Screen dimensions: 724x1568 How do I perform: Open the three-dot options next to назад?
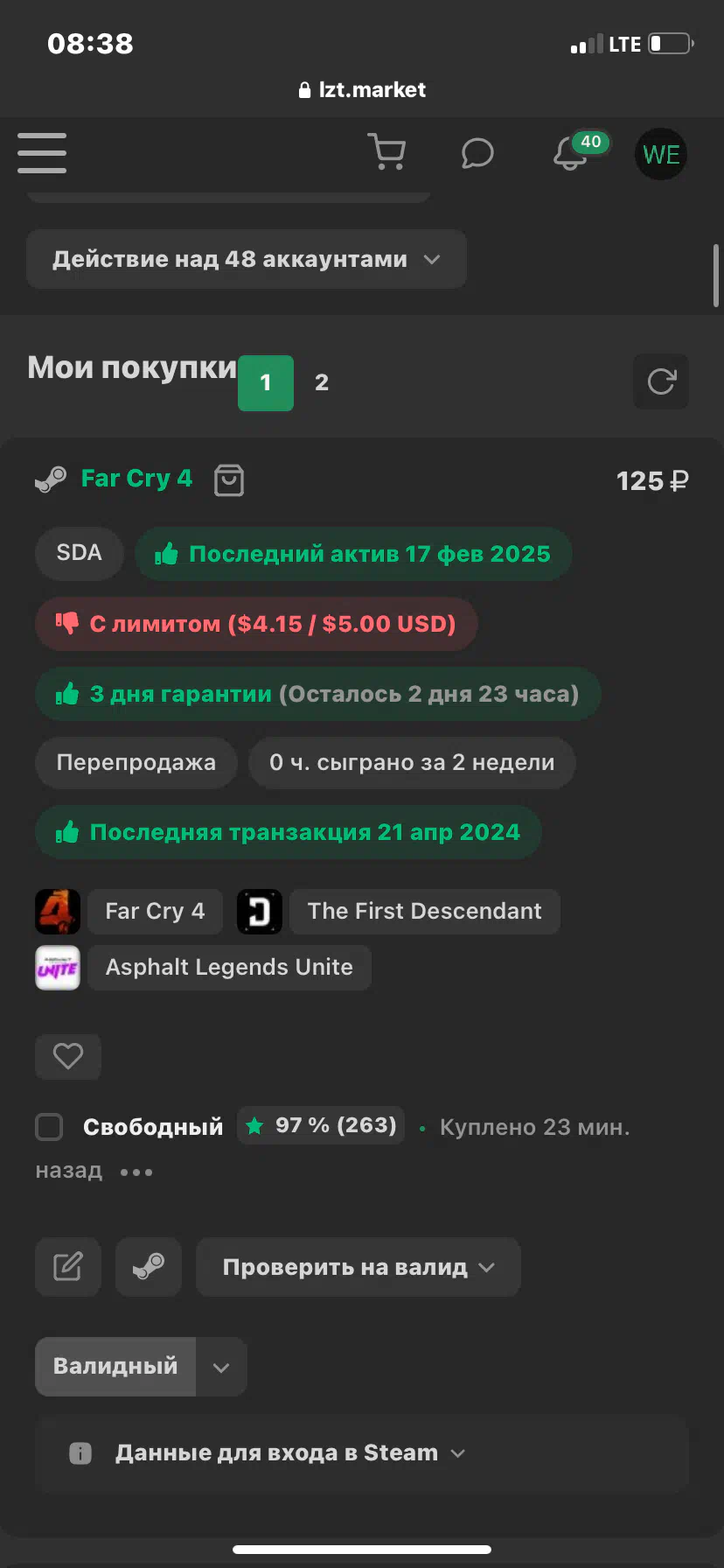coord(136,1172)
